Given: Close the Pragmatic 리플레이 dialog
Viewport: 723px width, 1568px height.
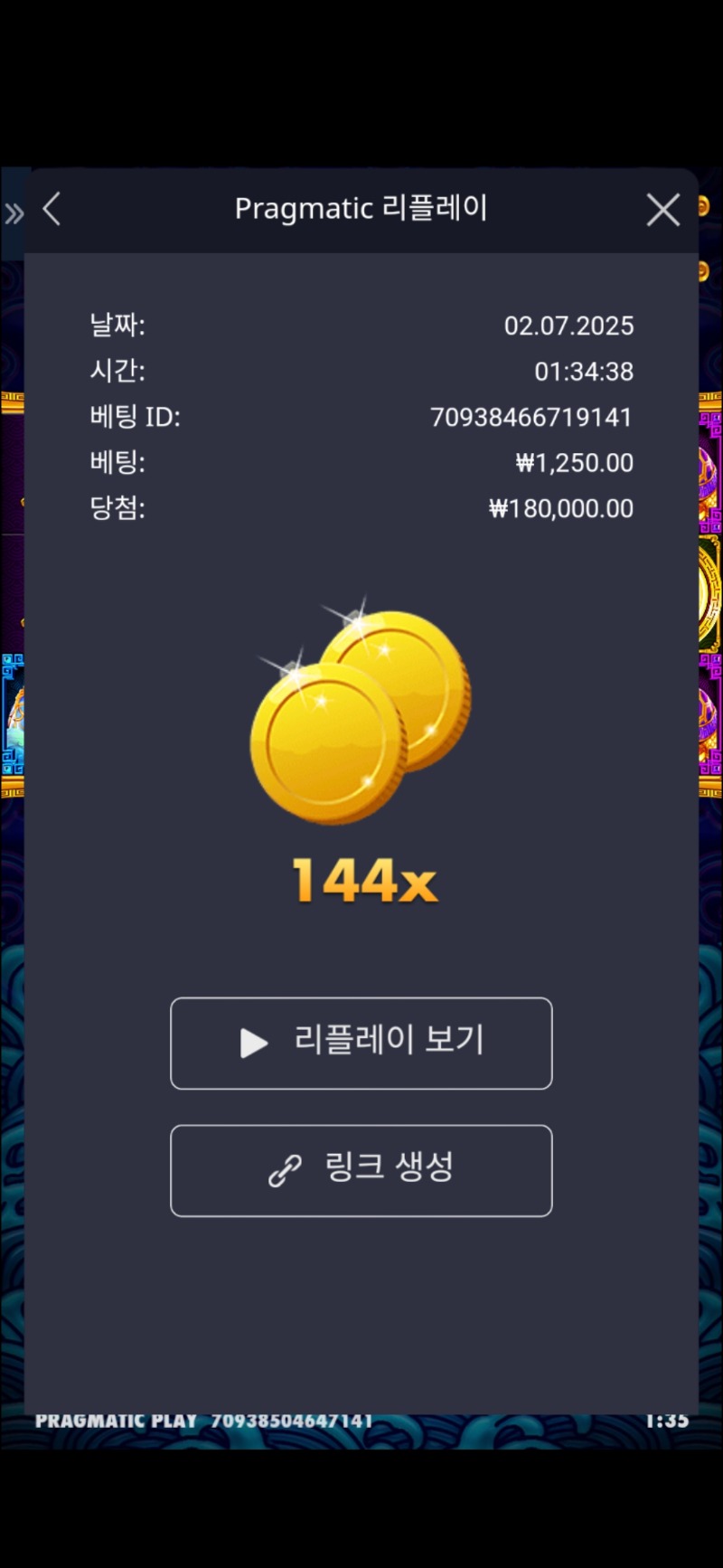Looking at the screenshot, I should click(x=662, y=211).
